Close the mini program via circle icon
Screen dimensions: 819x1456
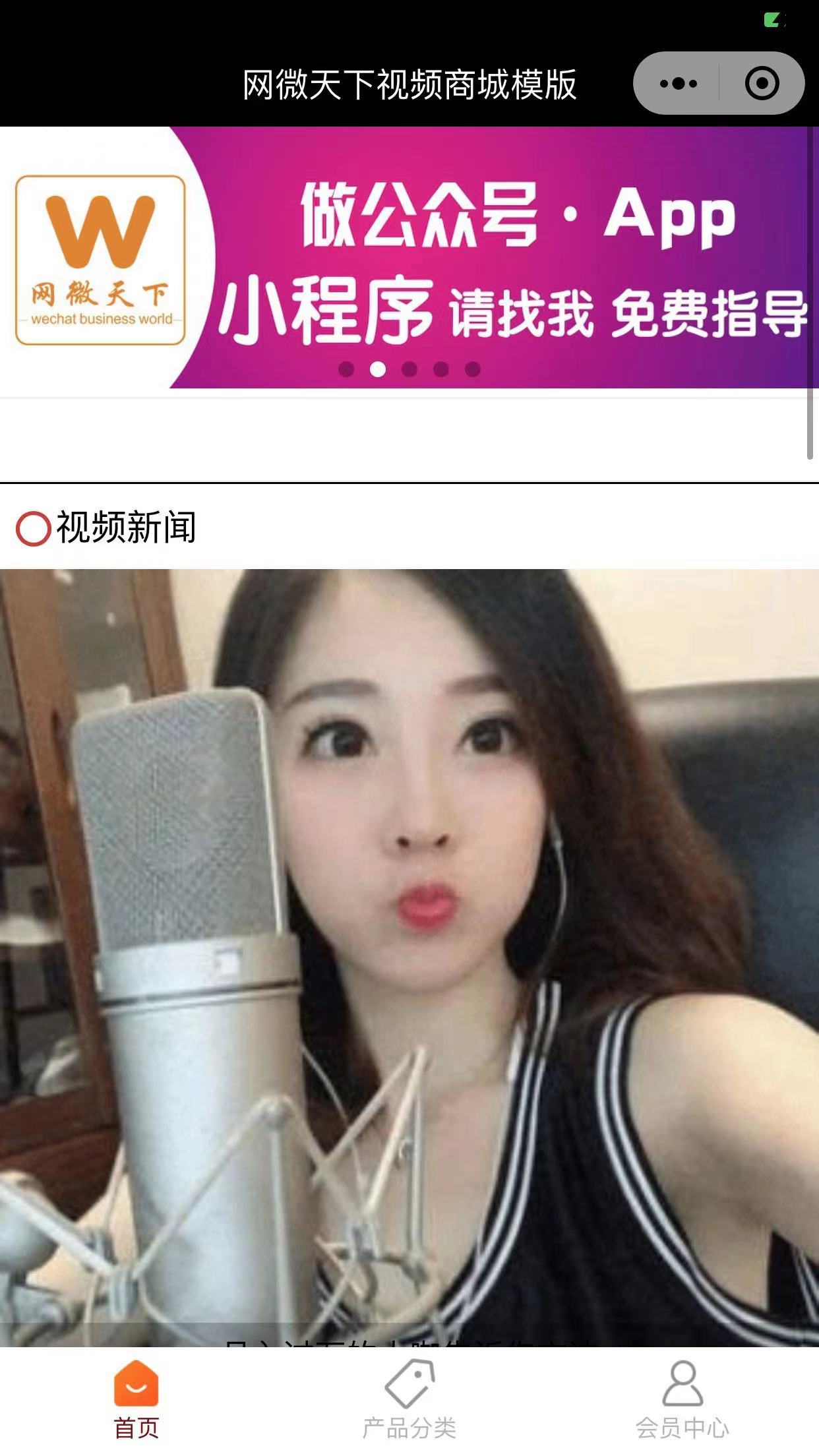coord(762,84)
